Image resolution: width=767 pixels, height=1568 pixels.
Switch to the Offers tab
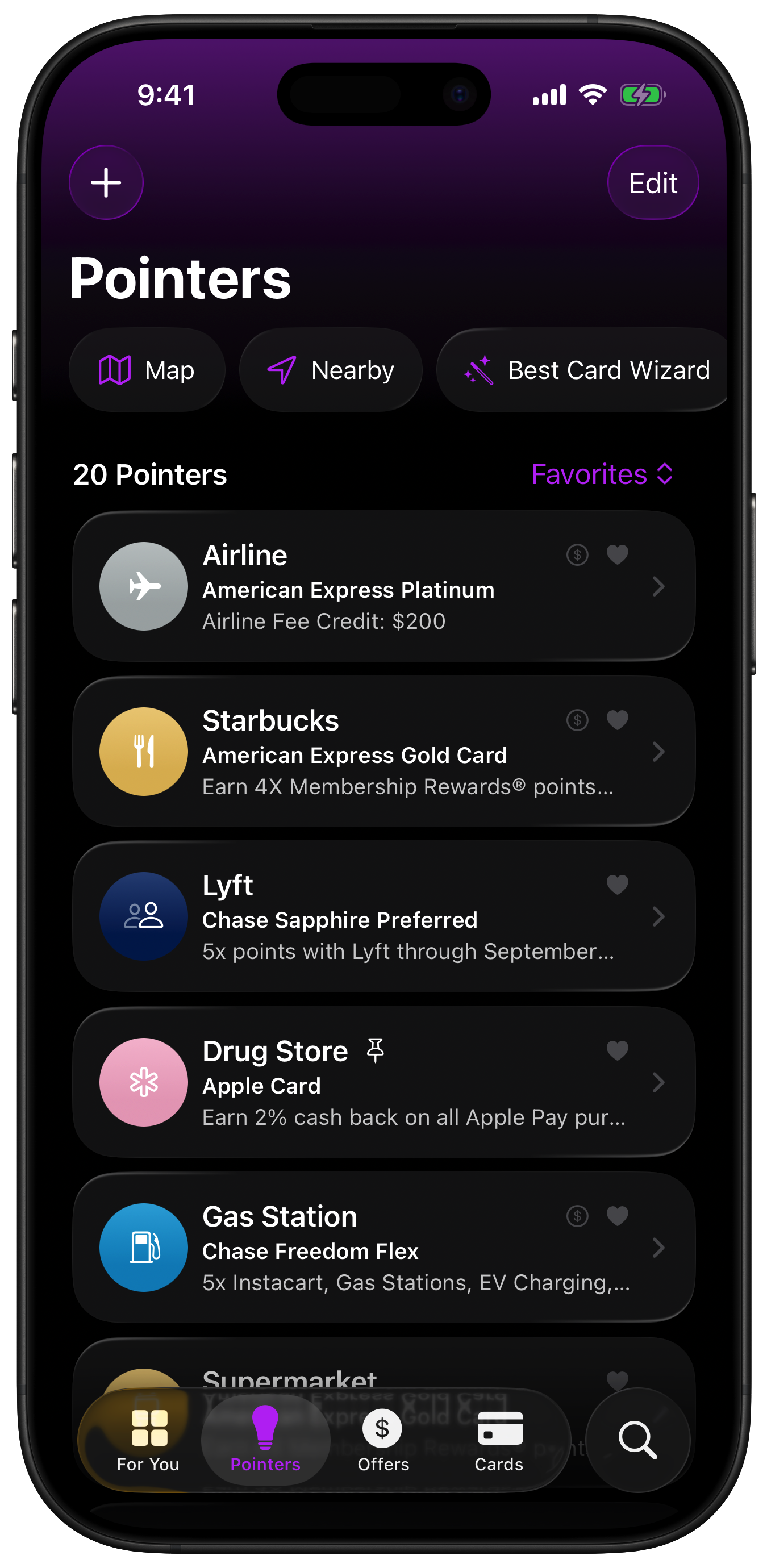coord(383,1441)
